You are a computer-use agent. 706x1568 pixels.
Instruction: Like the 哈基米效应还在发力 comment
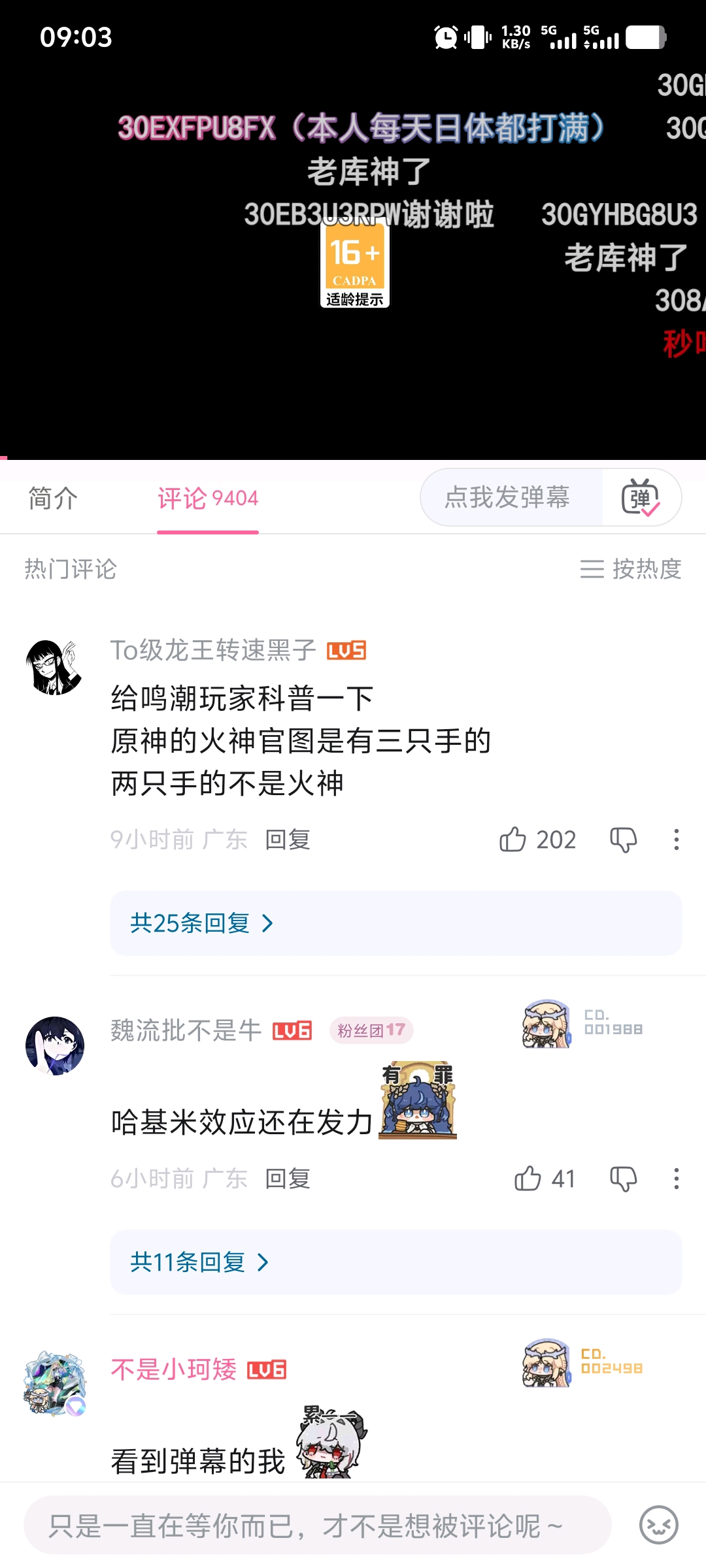[528, 1179]
